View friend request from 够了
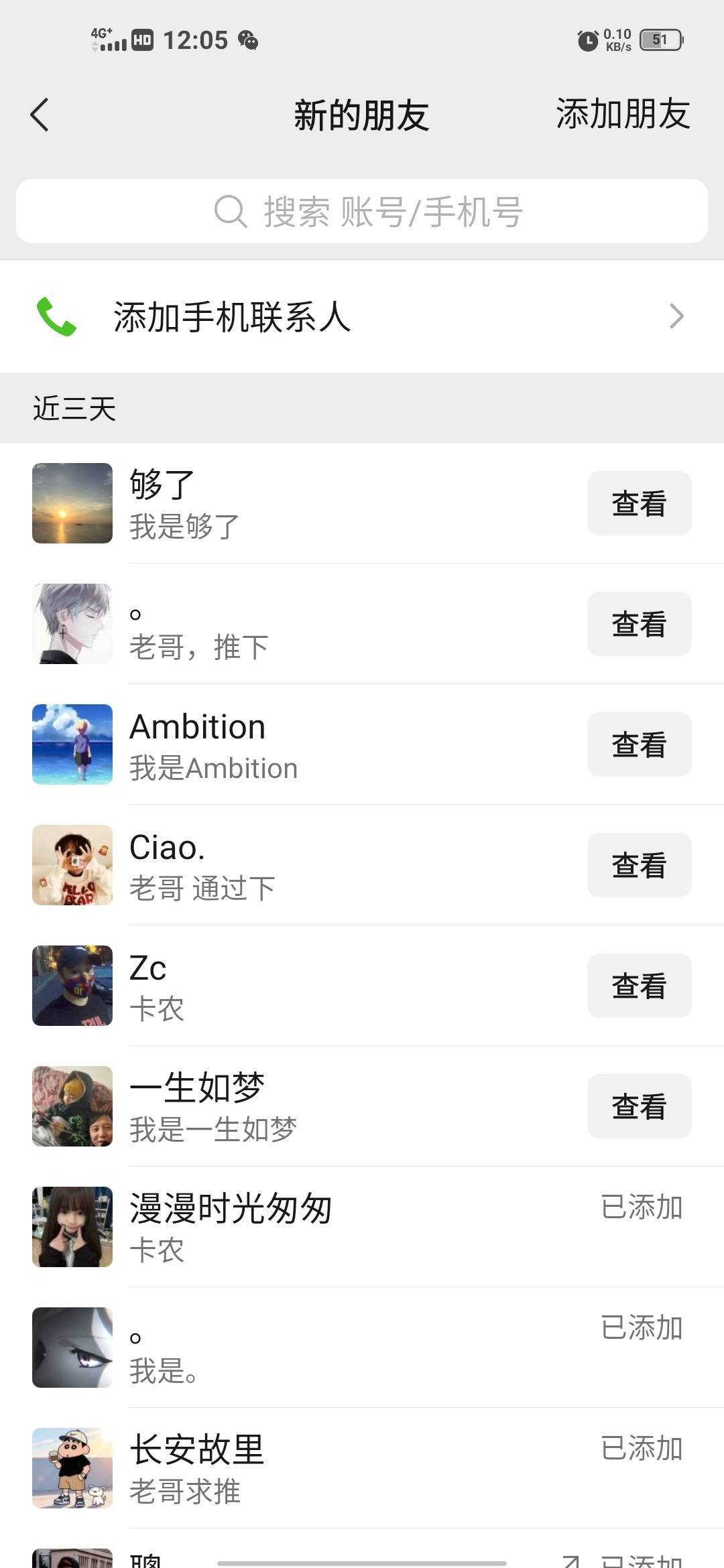 coord(639,503)
